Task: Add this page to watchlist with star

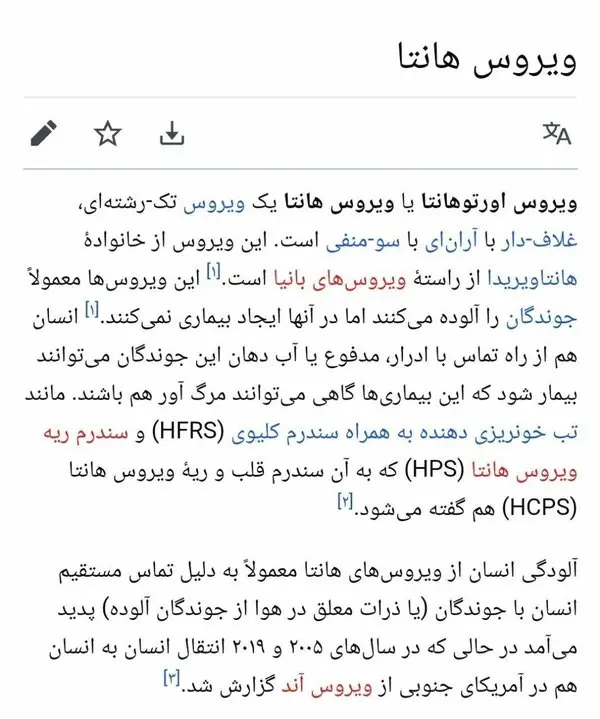Action: pos(107,133)
